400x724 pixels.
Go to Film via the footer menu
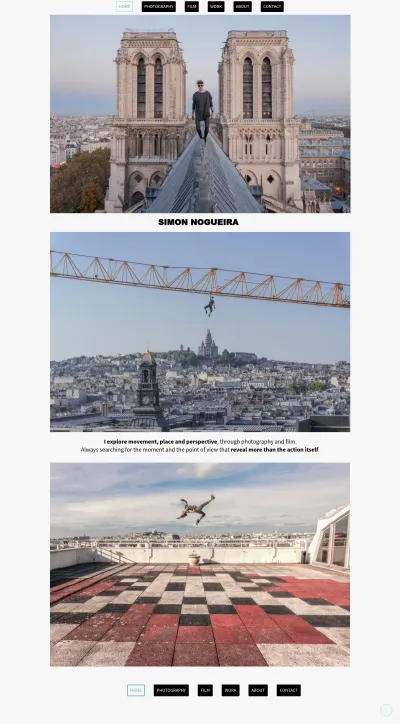click(205, 690)
